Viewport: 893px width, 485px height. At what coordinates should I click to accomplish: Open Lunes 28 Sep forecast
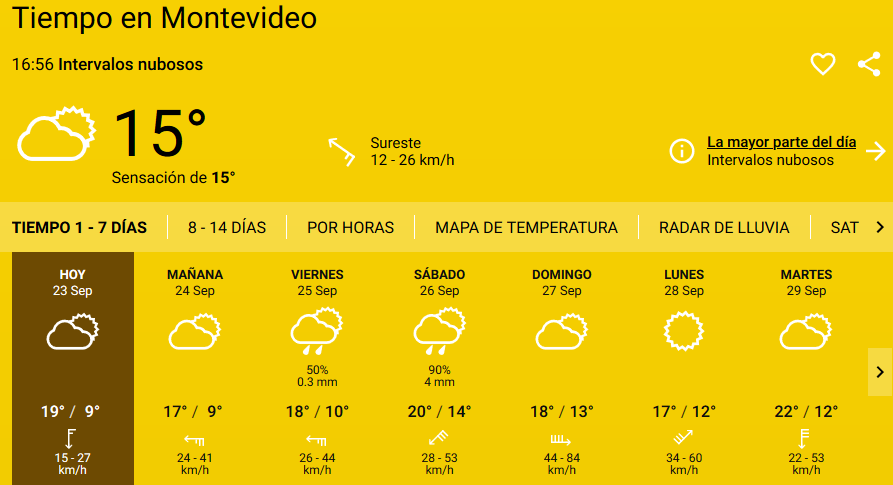click(684, 368)
